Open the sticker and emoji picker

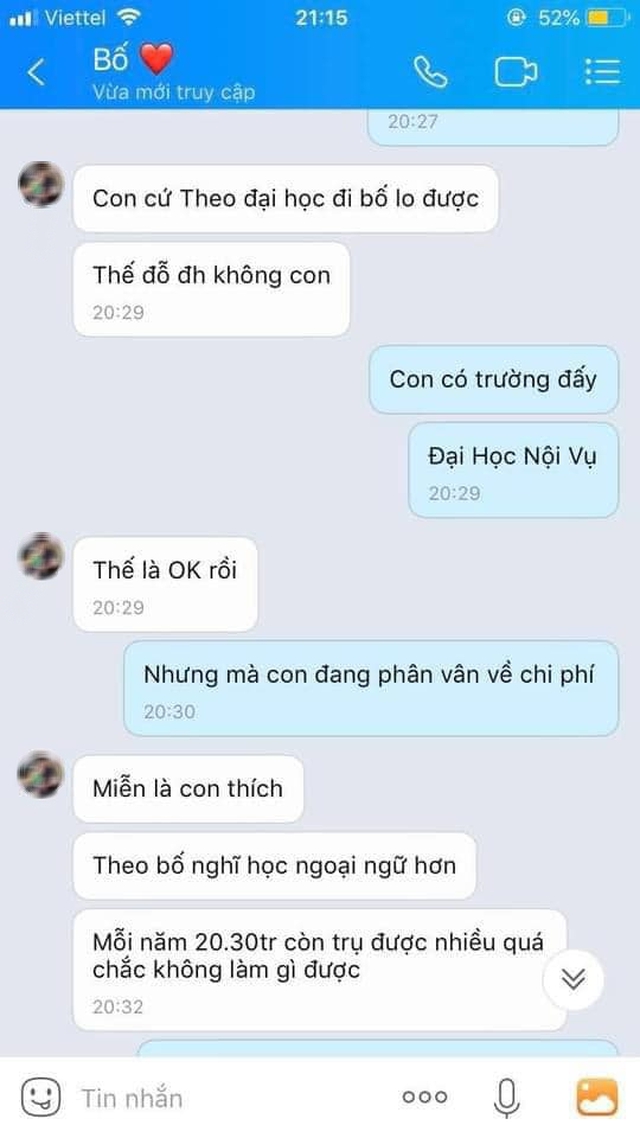click(x=40, y=1097)
